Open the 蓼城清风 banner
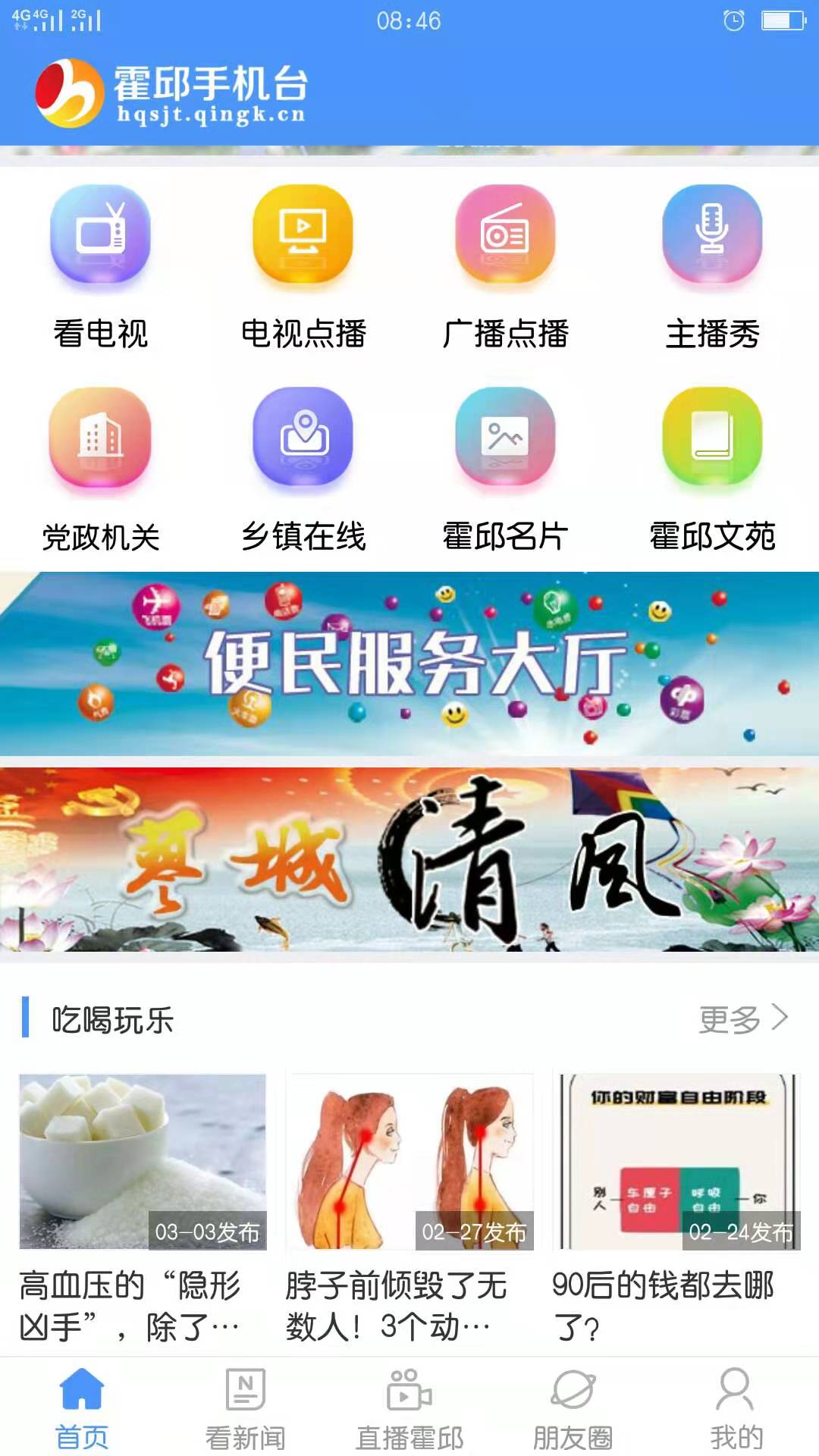The height and width of the screenshot is (1456, 819). click(409, 859)
